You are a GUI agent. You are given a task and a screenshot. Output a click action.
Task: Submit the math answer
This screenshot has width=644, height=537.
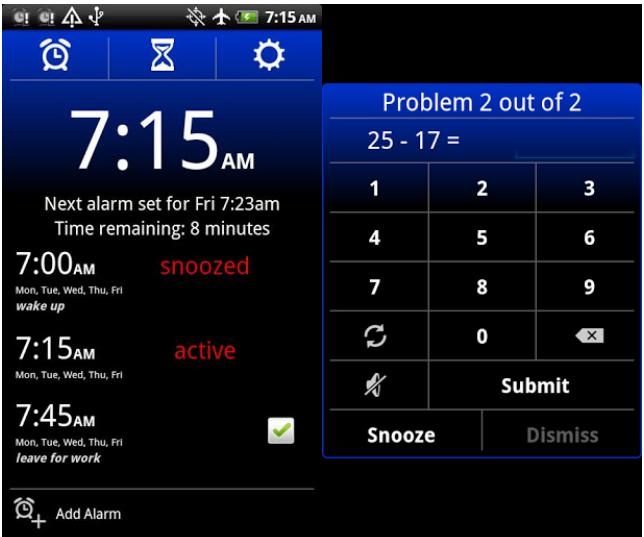click(535, 385)
